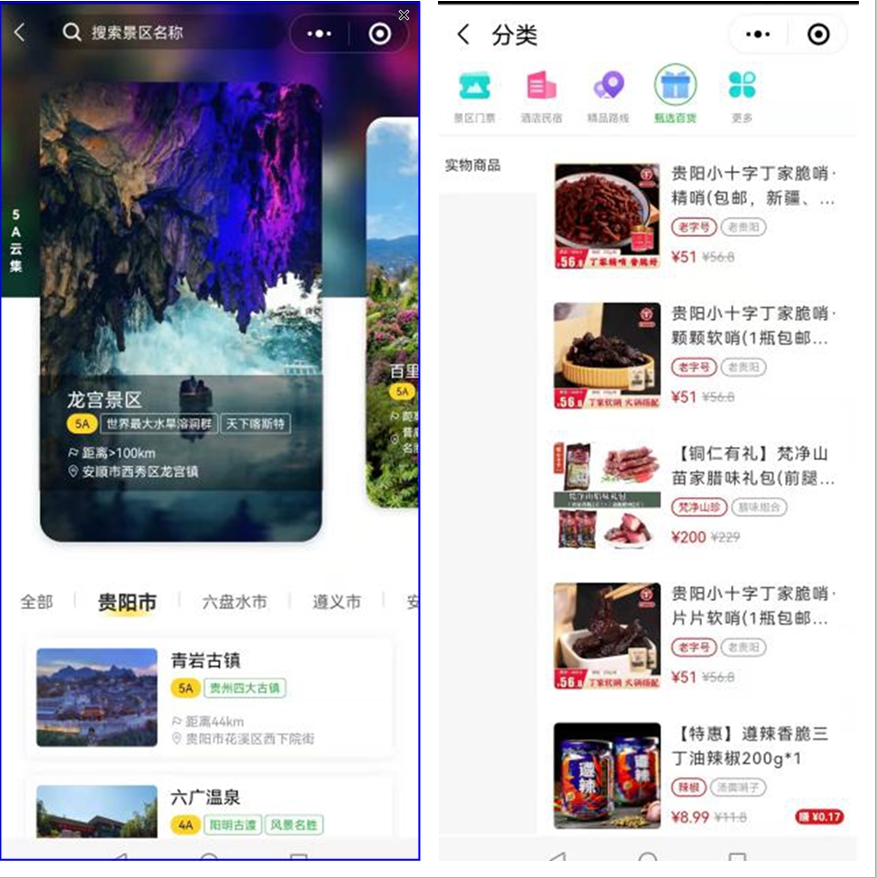Switch to the 全部 city tab
The width and height of the screenshot is (877, 878).
click(36, 602)
